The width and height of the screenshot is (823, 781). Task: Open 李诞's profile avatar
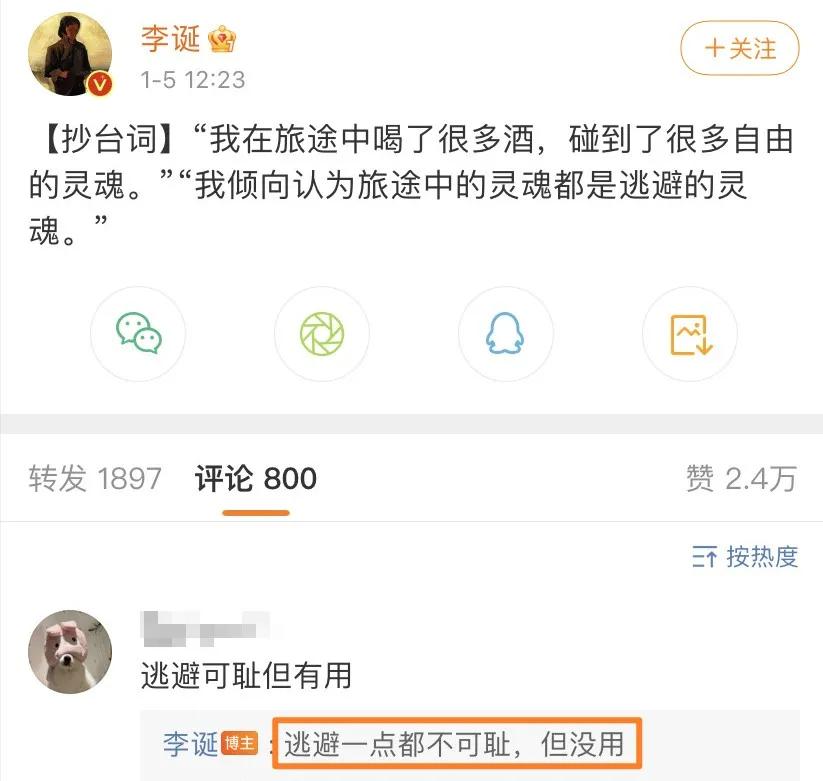click(69, 56)
